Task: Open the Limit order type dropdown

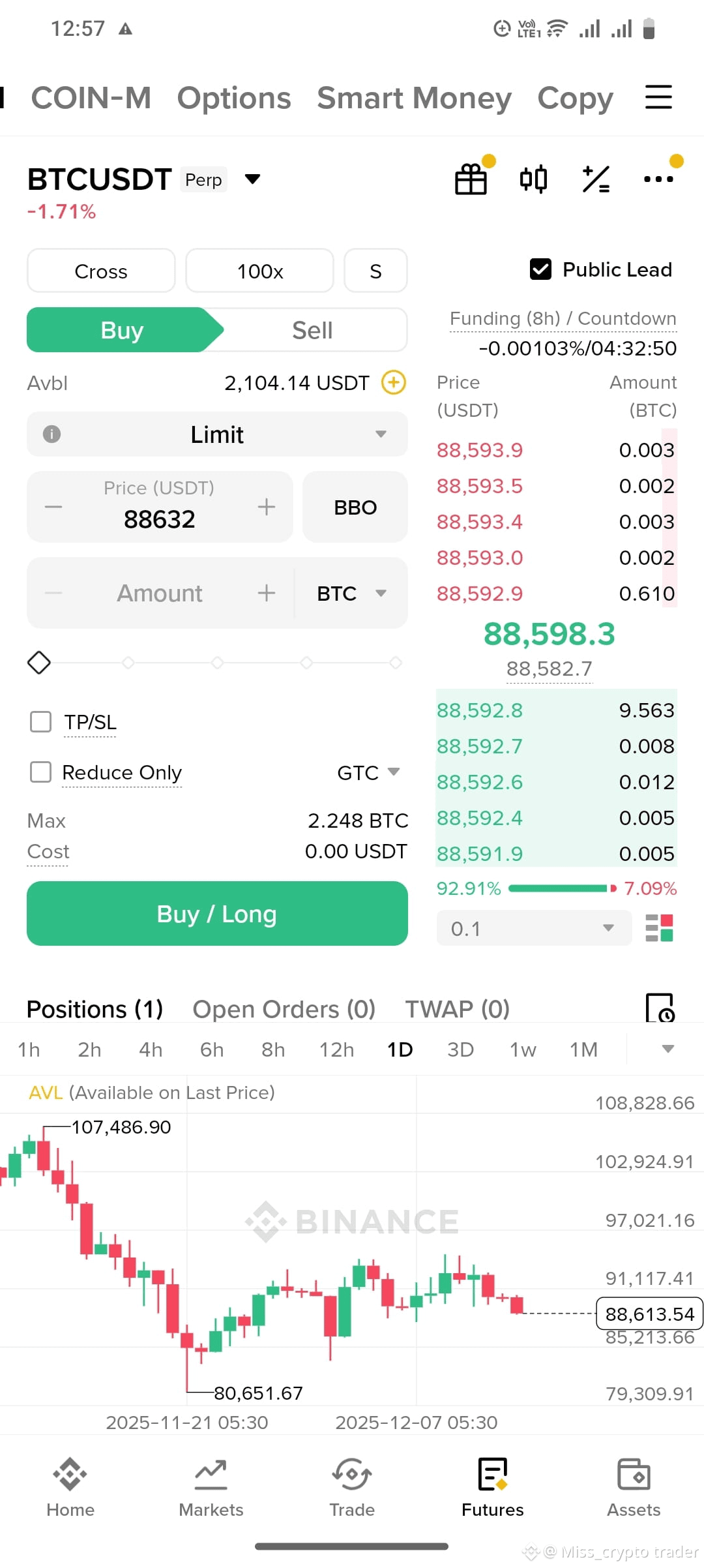Action: click(x=217, y=434)
